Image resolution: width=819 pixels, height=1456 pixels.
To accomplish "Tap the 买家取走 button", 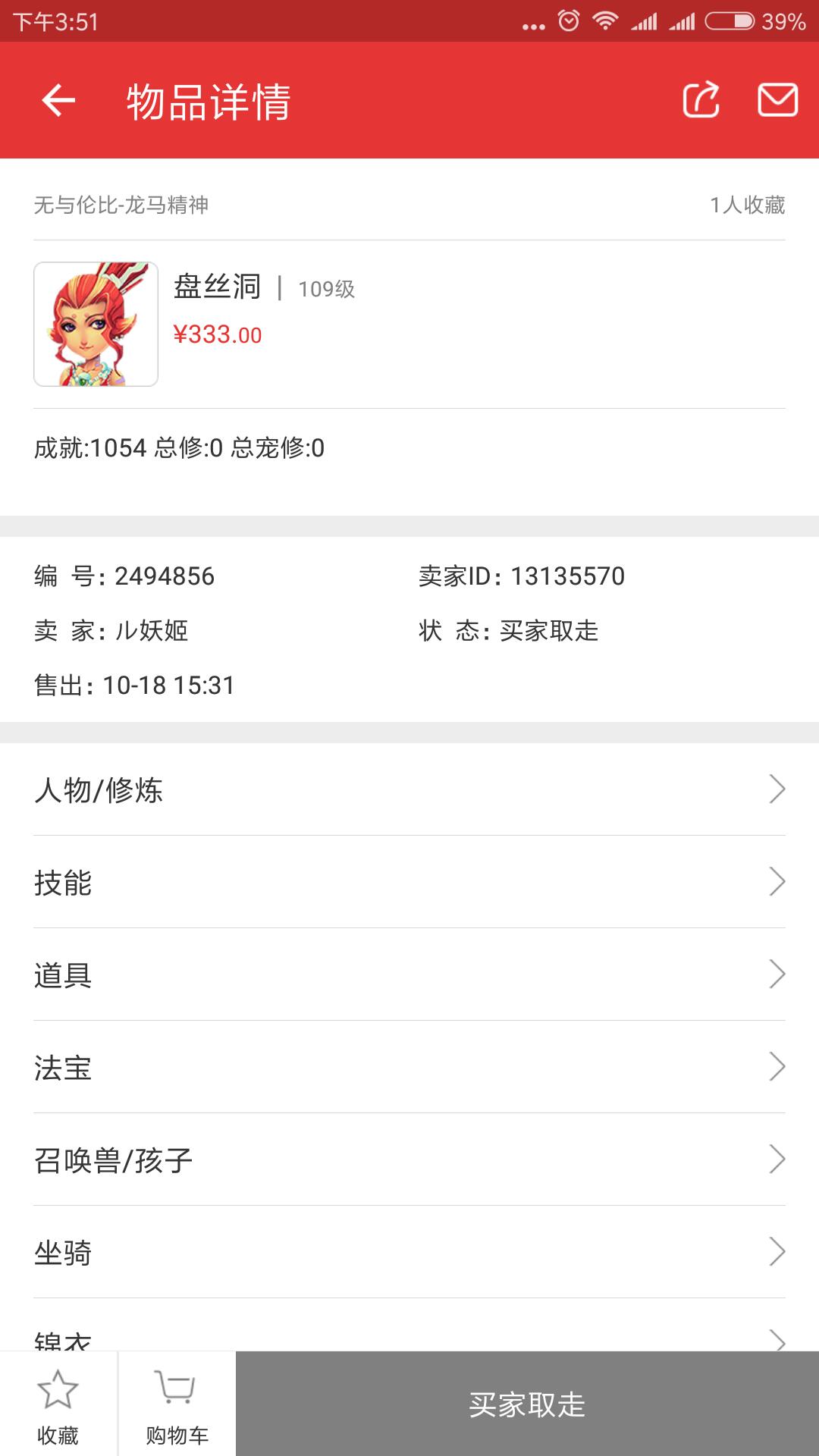I will point(527,1404).
